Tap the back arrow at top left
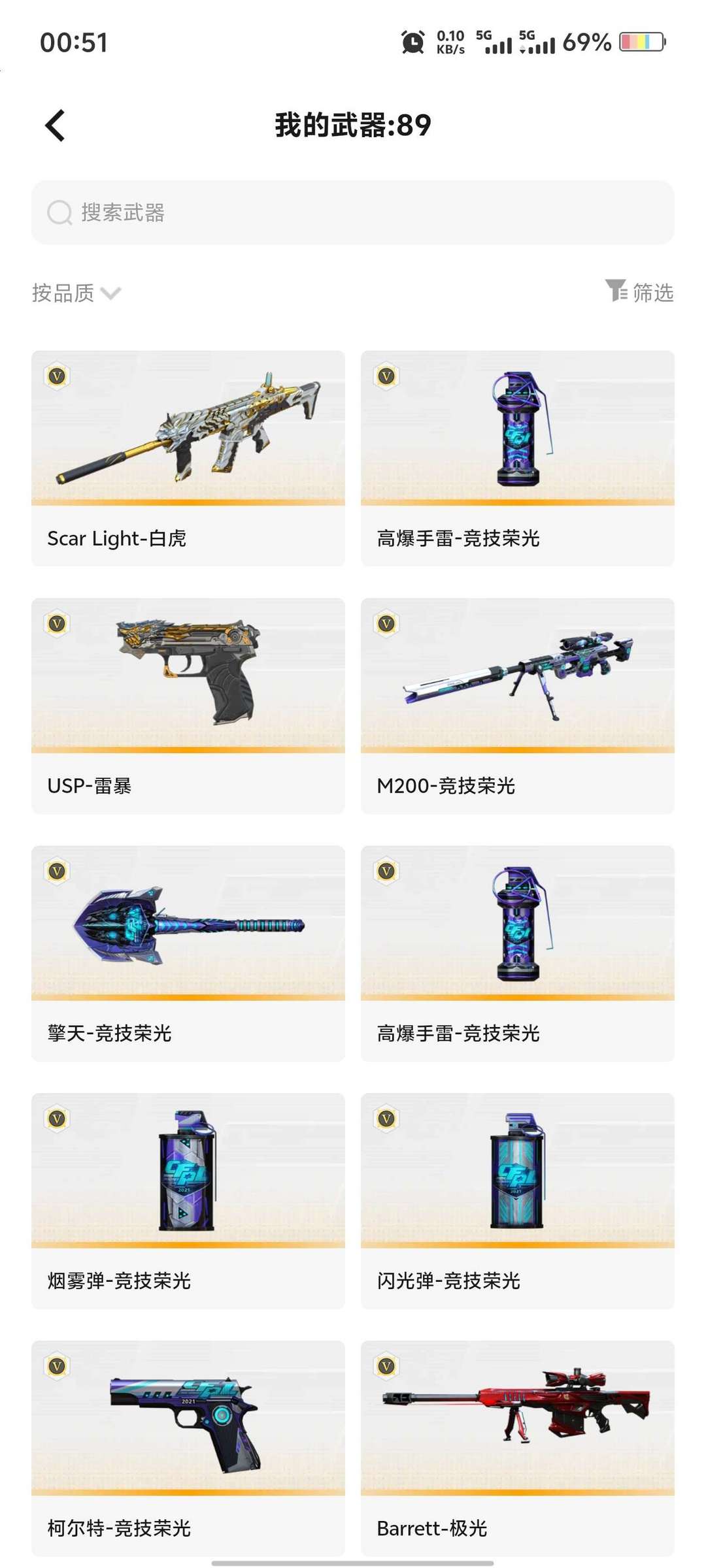The height and width of the screenshot is (1568, 706). tap(56, 125)
